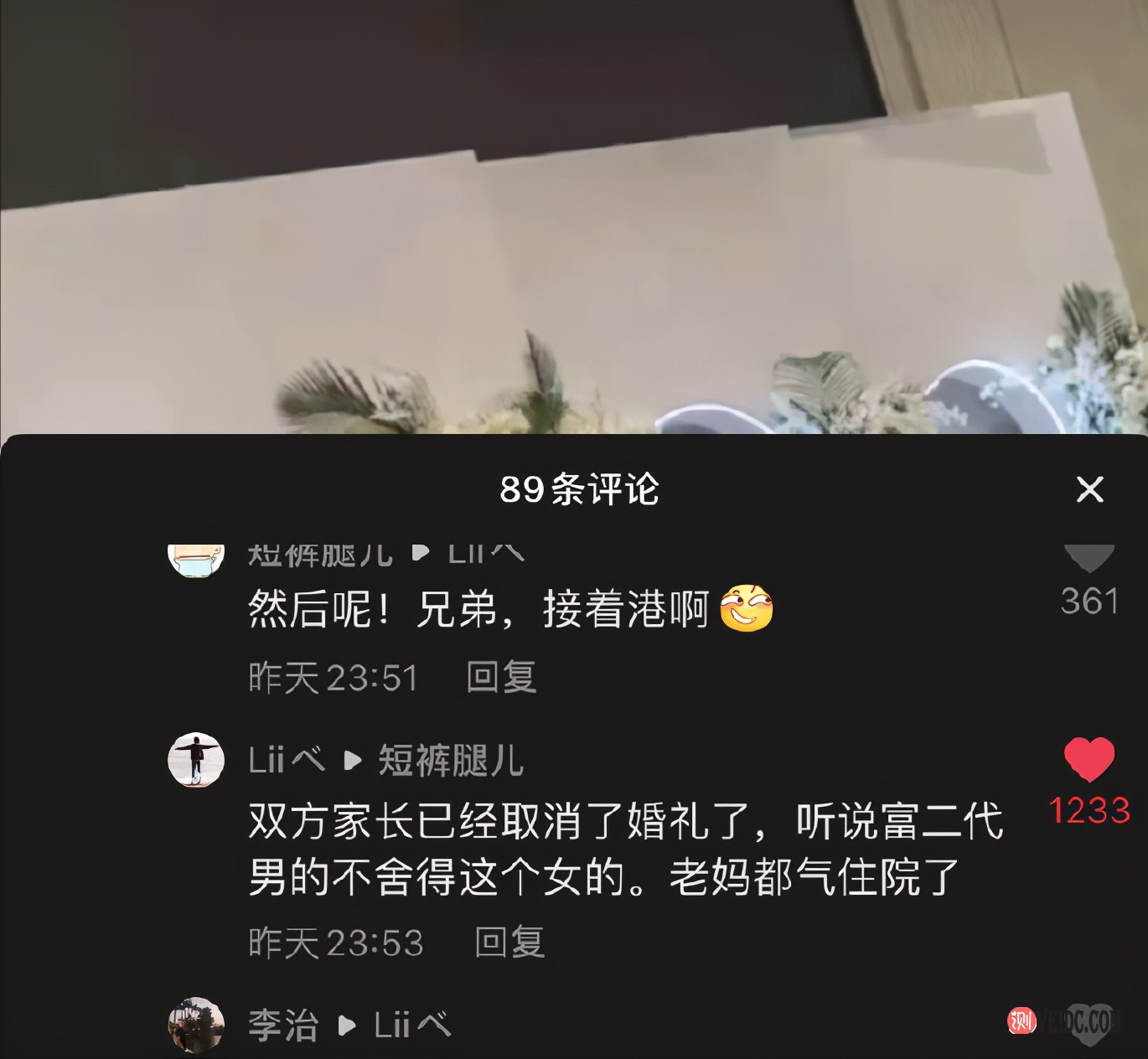The height and width of the screenshot is (1059, 1148).
Task: Open Lii's profile avatar
Action: 196,760
